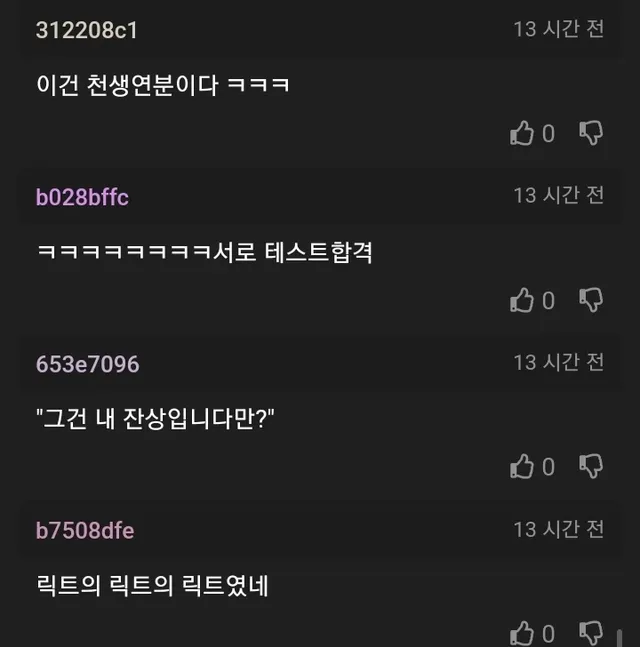Like the comment by 312208c1
The height and width of the screenshot is (647, 640).
coord(521,133)
